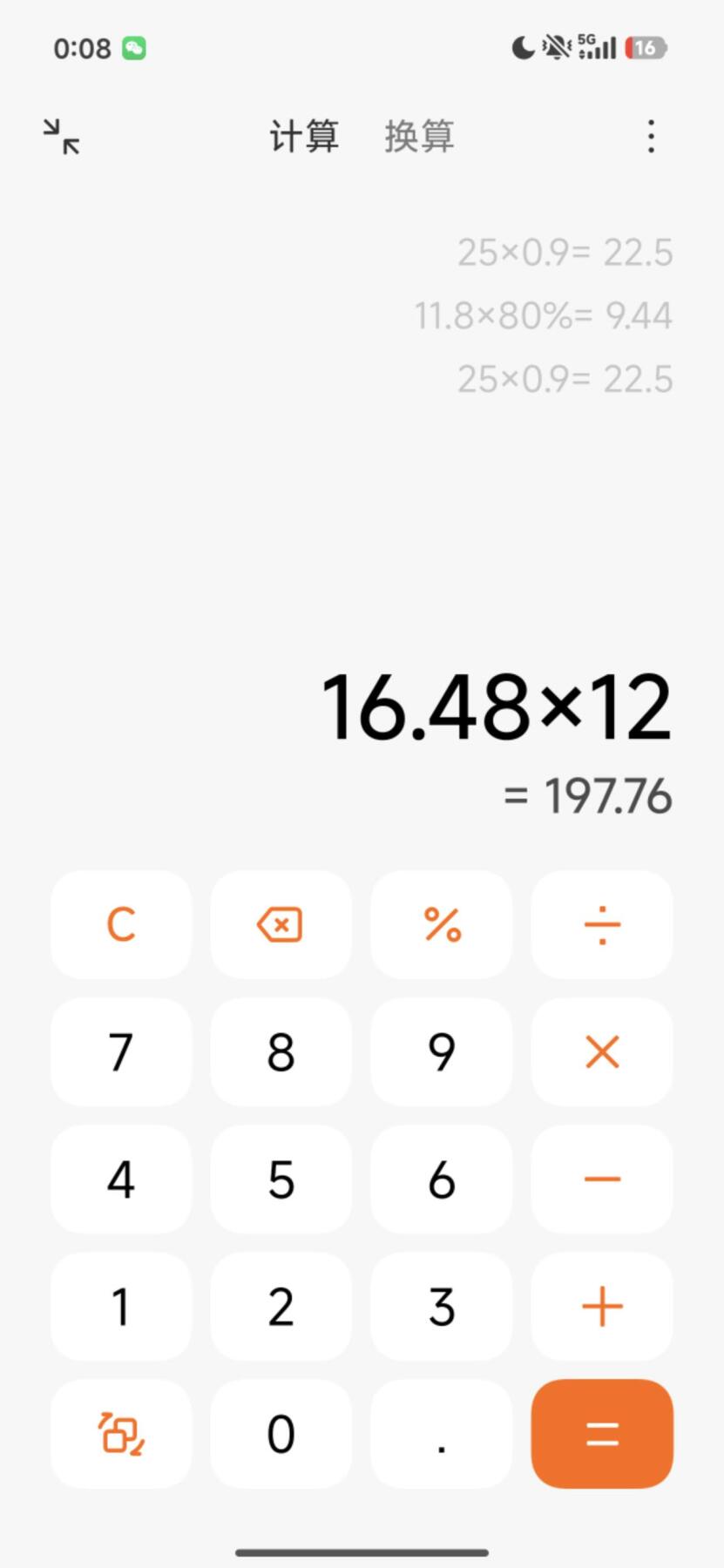Delete last digit with backspace key
Viewport: 724px width, 1568px height.
(281, 924)
